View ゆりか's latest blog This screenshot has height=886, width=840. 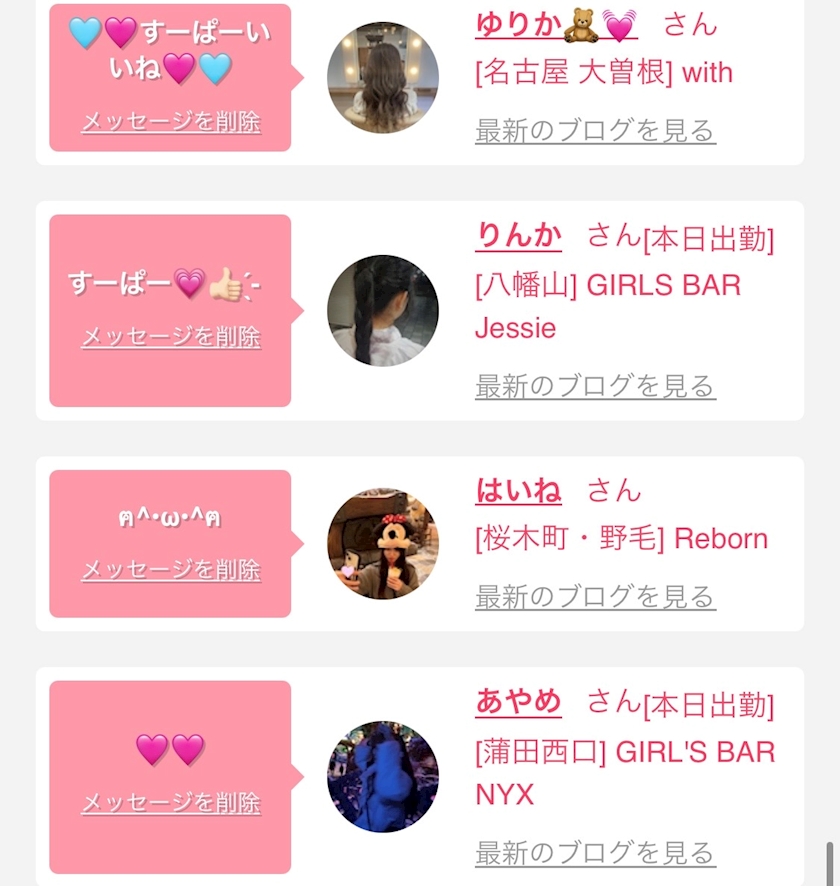click(x=595, y=130)
